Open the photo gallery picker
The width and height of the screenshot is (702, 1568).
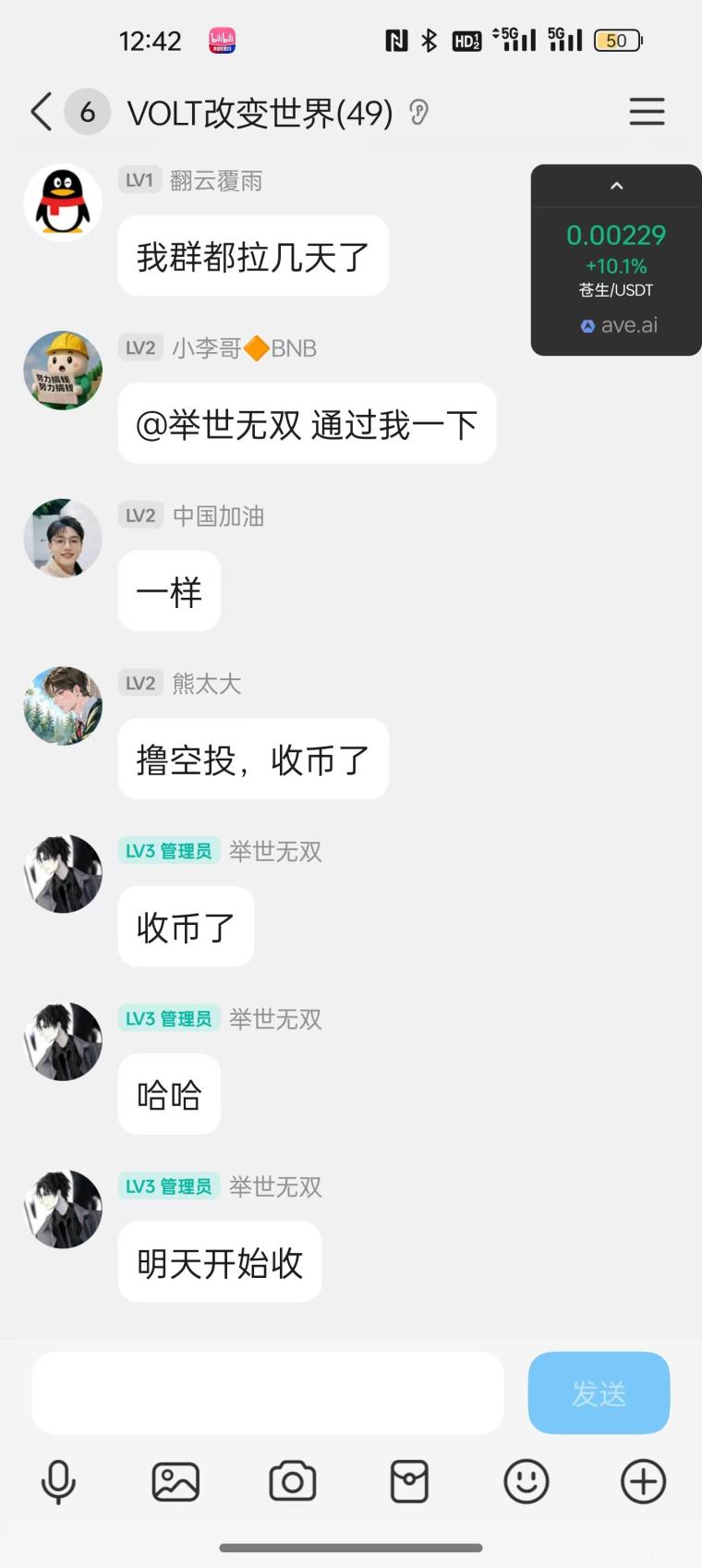175,1482
